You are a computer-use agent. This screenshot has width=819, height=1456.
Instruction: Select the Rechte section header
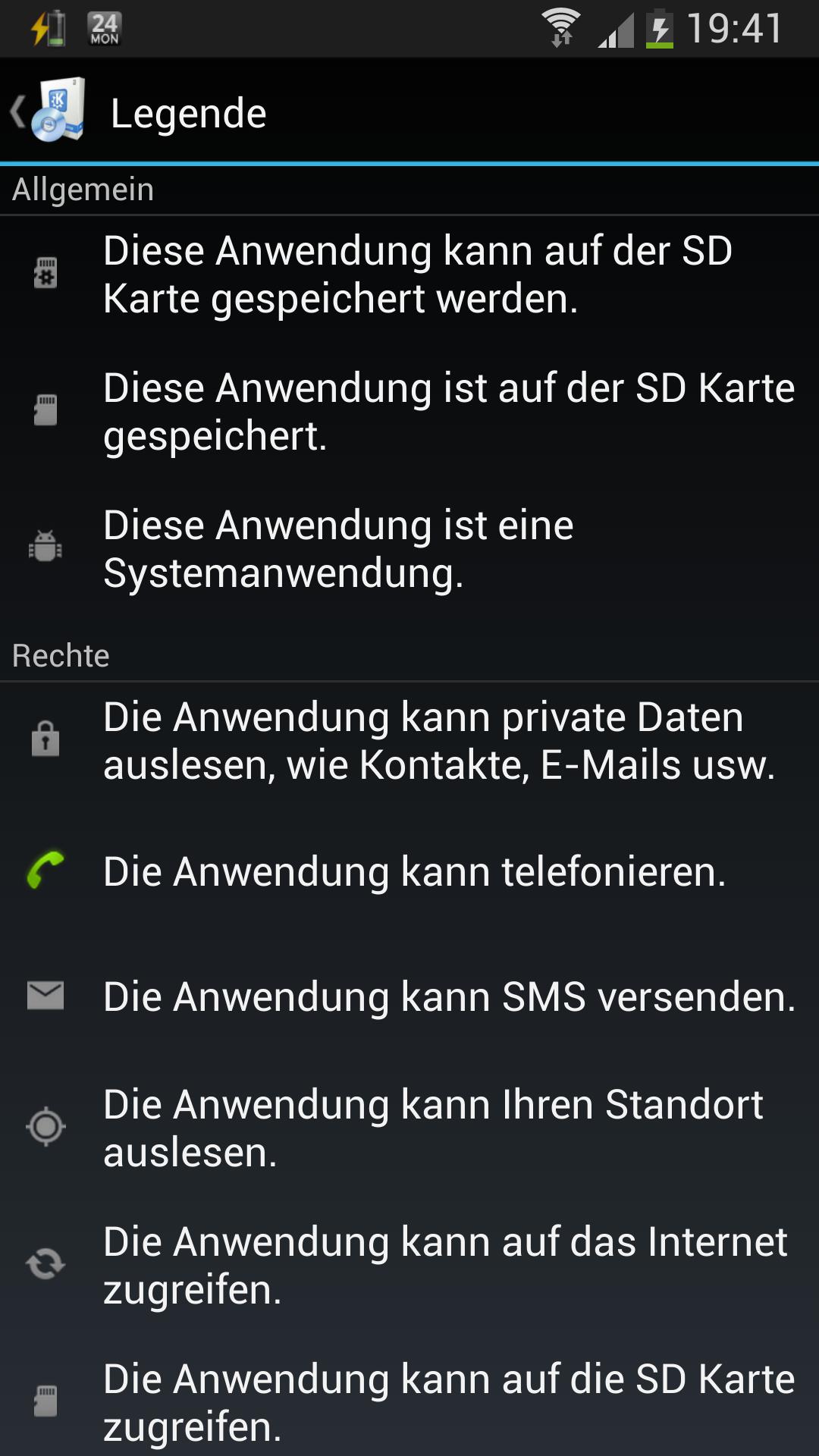click(59, 655)
